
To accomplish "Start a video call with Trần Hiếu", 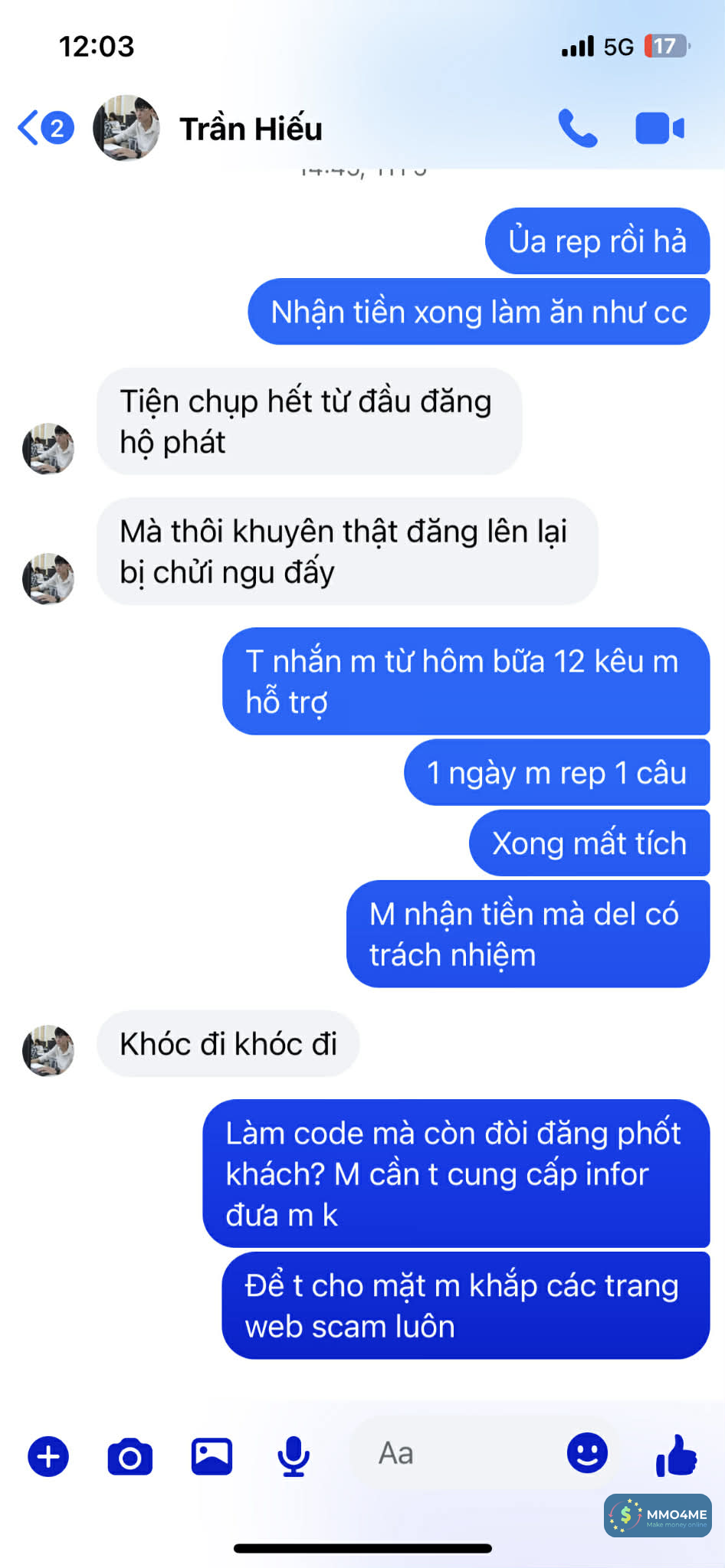I will point(658,128).
